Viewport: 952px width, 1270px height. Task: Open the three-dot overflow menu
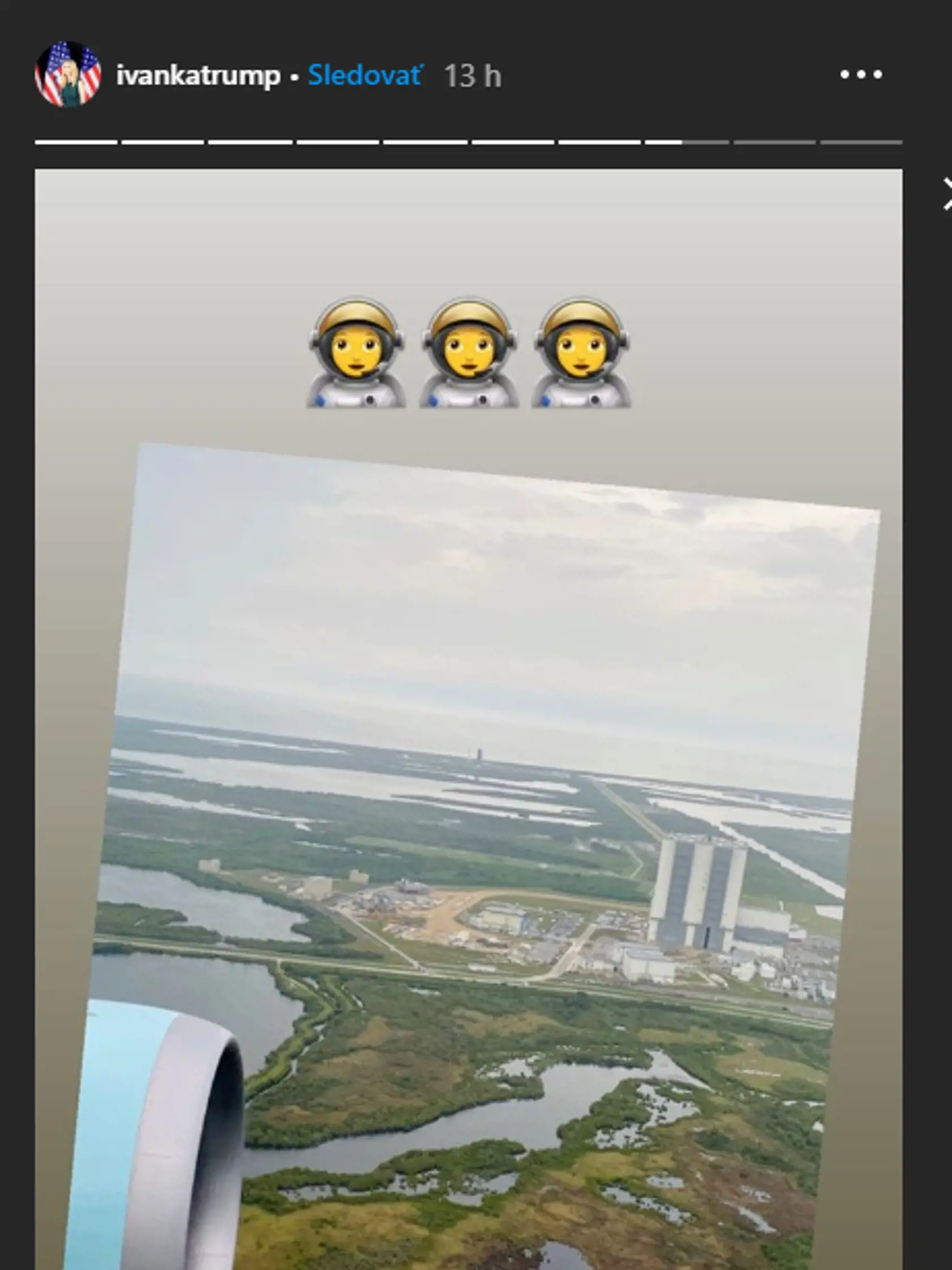(861, 75)
